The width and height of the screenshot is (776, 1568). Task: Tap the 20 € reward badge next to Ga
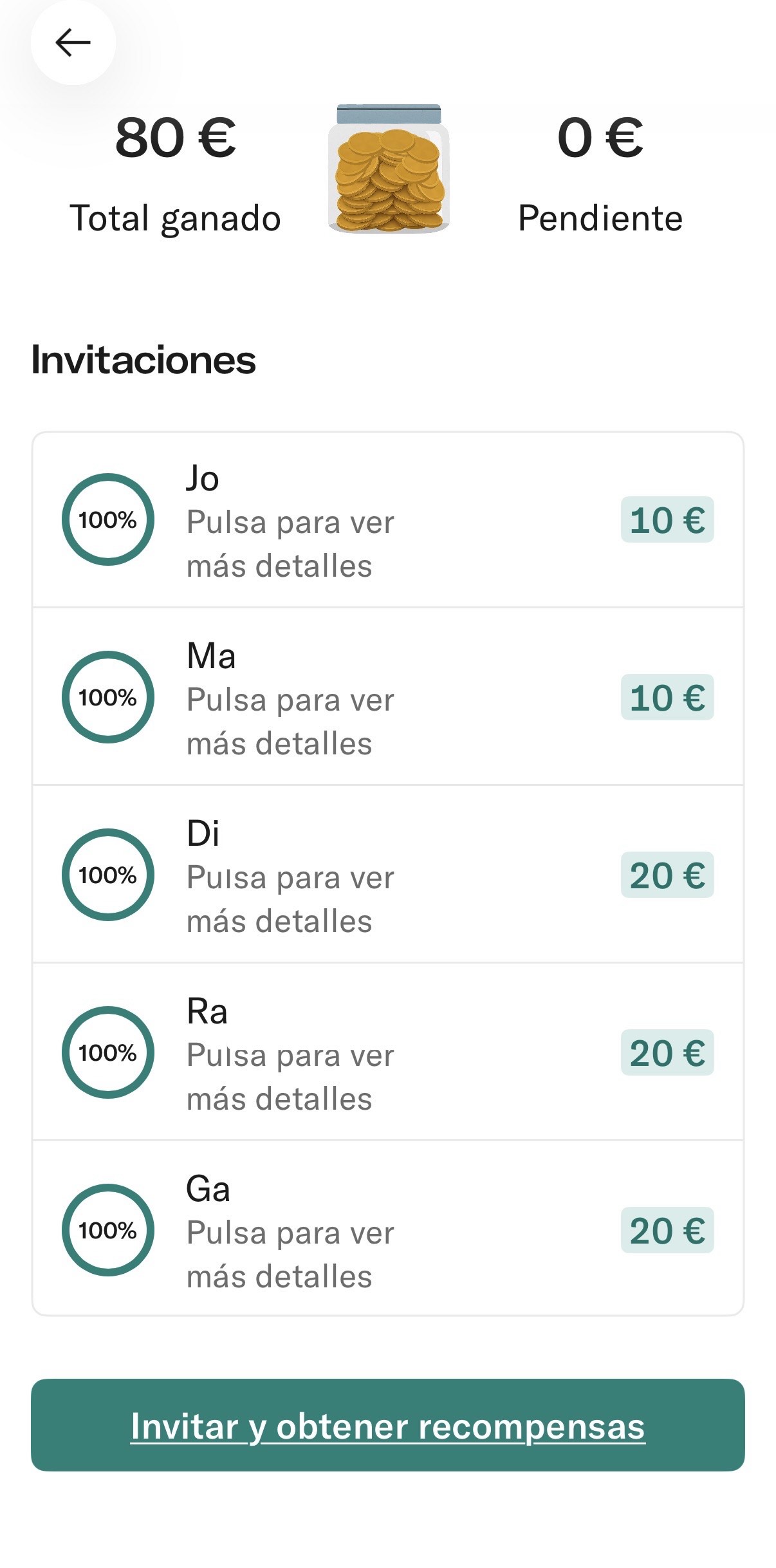click(667, 1231)
